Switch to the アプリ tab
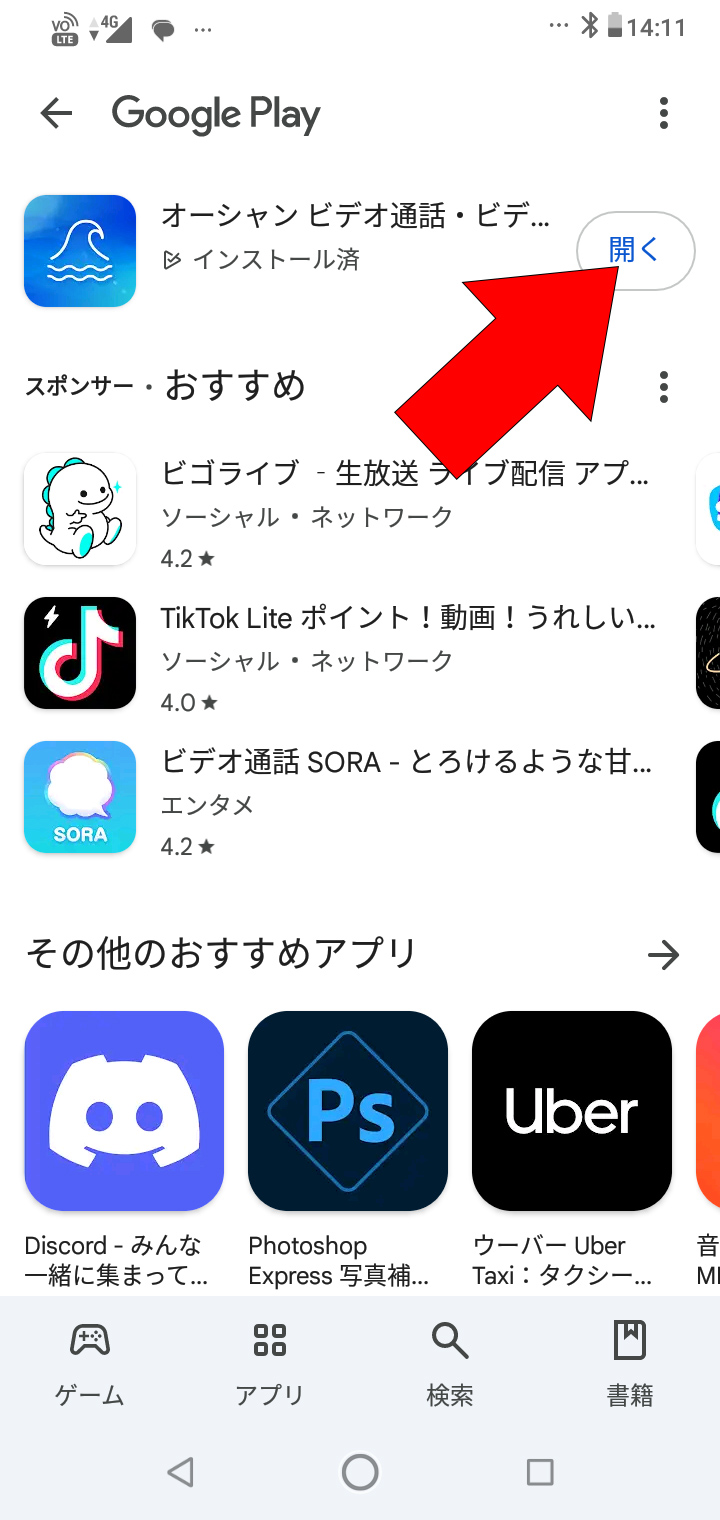This screenshot has height=1520, width=720. pos(270,1362)
